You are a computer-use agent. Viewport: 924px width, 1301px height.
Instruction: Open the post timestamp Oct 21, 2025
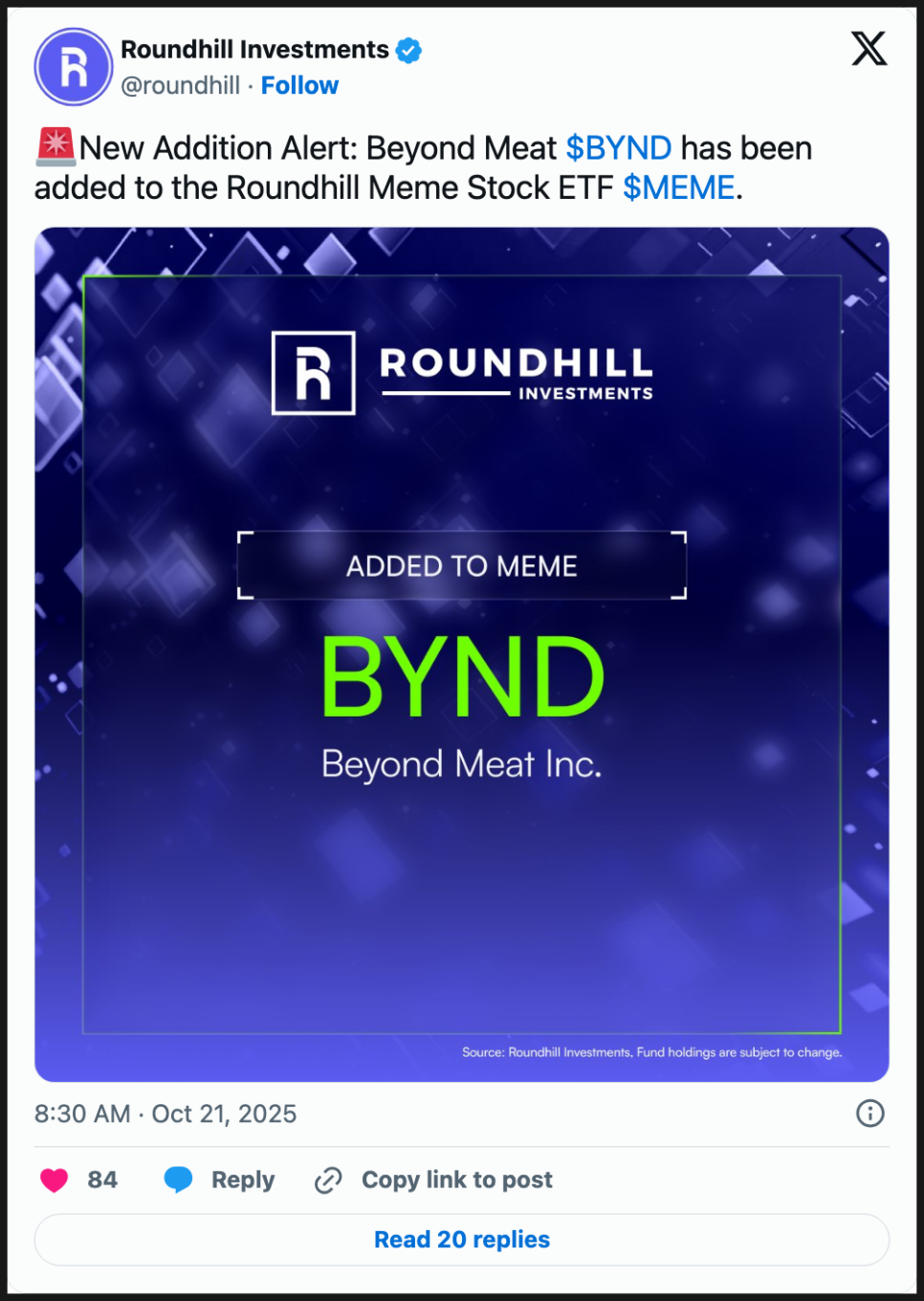click(x=165, y=1114)
